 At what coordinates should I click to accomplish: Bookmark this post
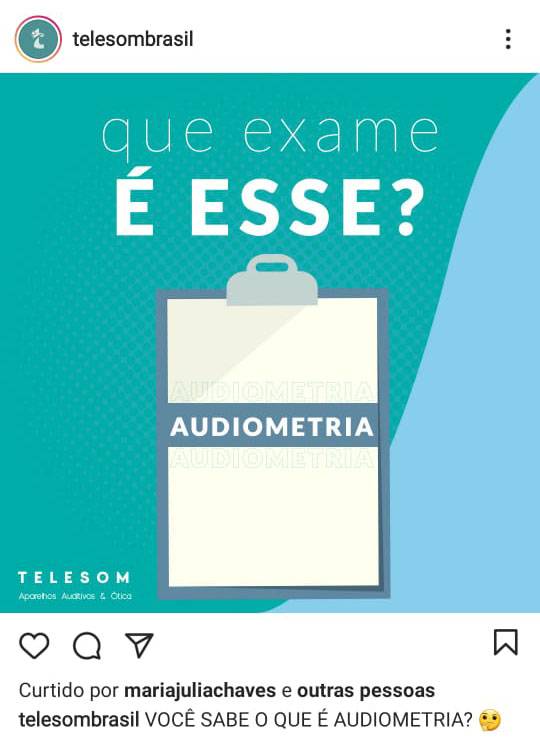pyautogui.click(x=506, y=642)
